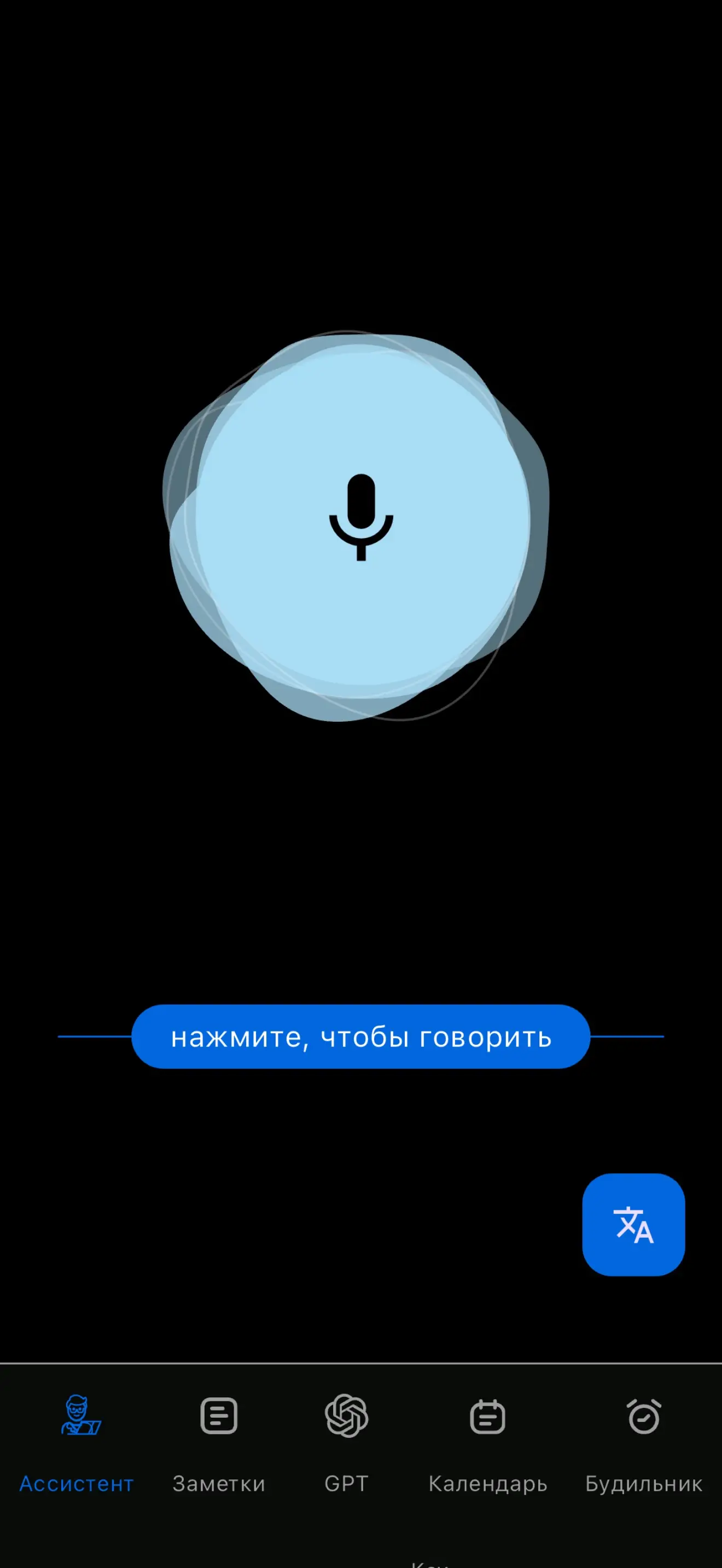This screenshot has height=1568, width=722.
Task: Tap the 'нажмите, чтобы говорить' button
Action: coord(361,1037)
